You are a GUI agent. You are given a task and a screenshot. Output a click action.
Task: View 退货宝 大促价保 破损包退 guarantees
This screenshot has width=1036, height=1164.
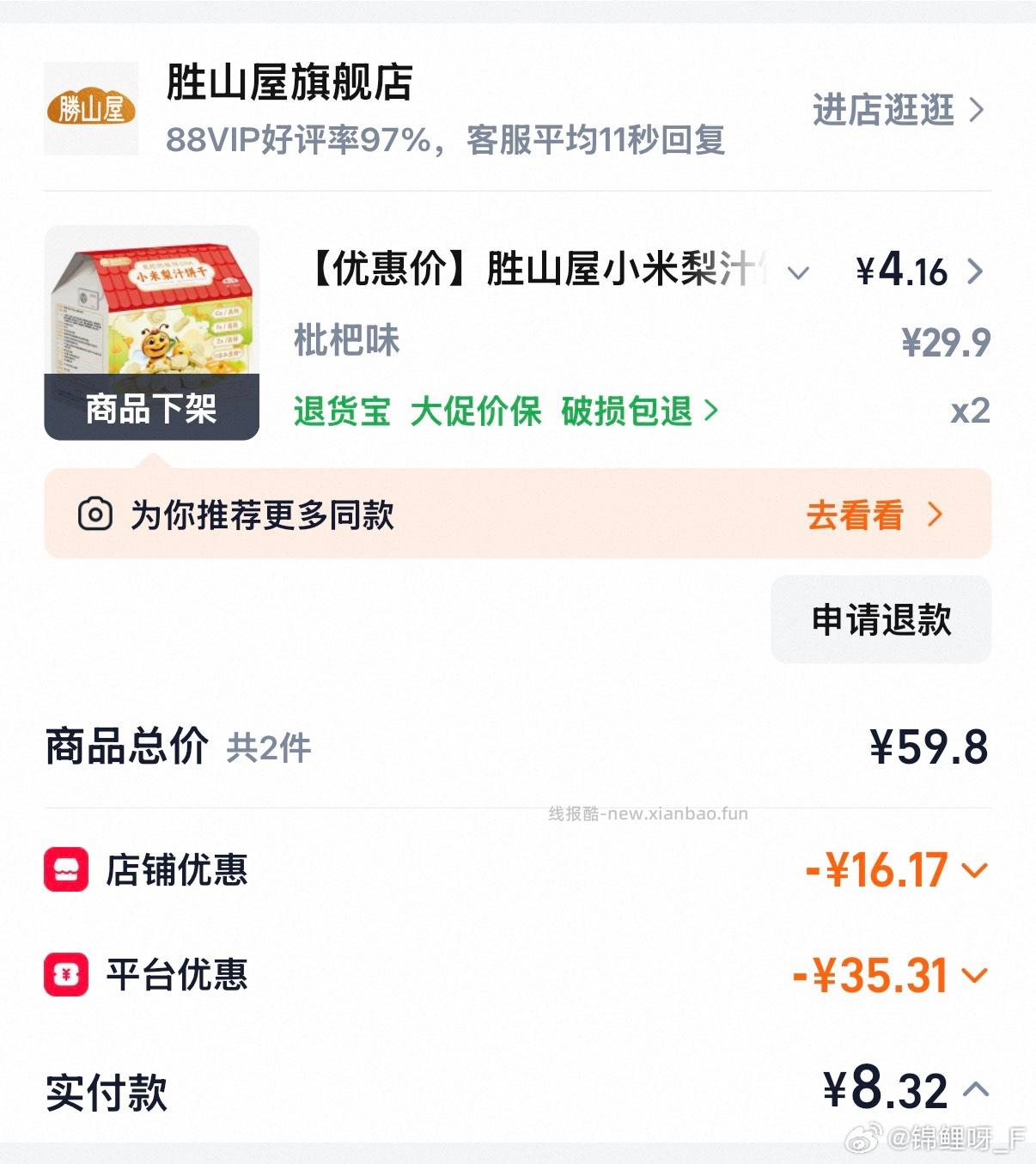tap(505, 411)
